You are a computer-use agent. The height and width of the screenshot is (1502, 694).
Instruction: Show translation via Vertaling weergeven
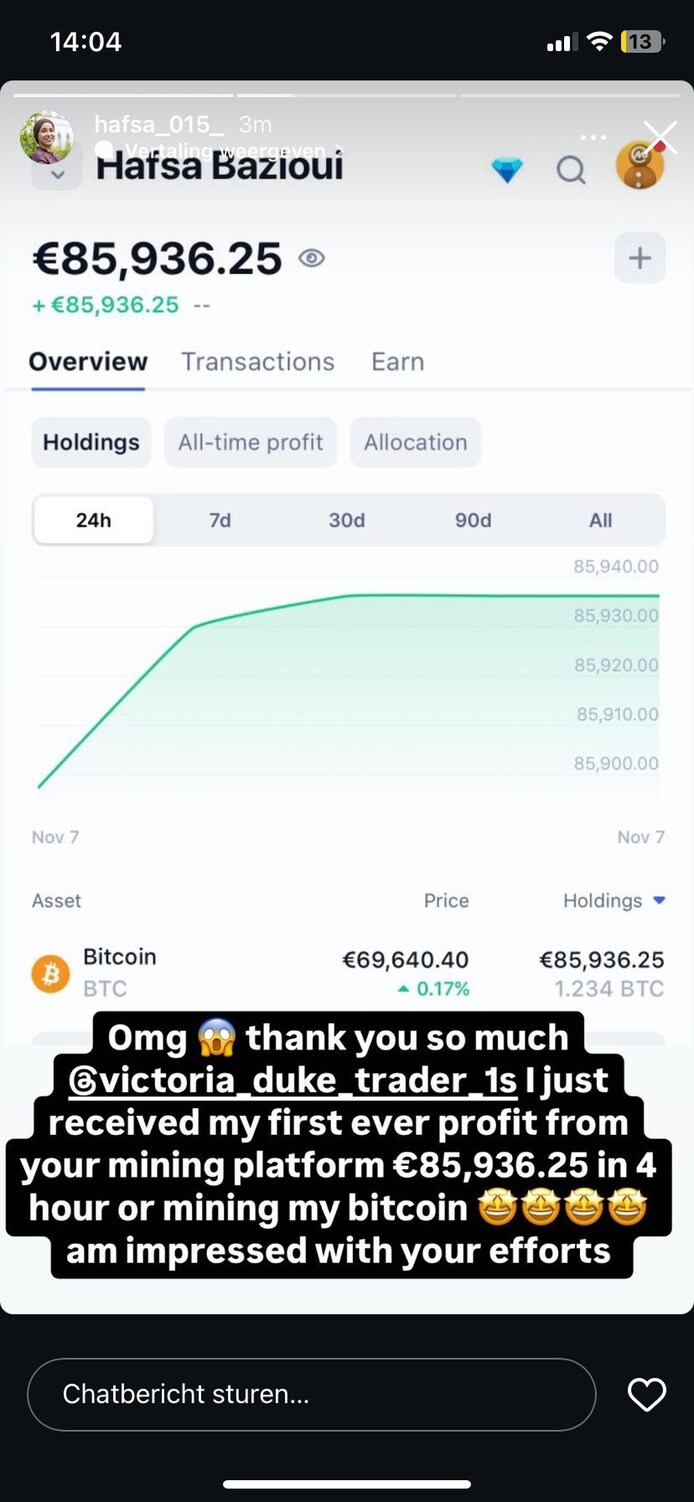tap(225, 151)
